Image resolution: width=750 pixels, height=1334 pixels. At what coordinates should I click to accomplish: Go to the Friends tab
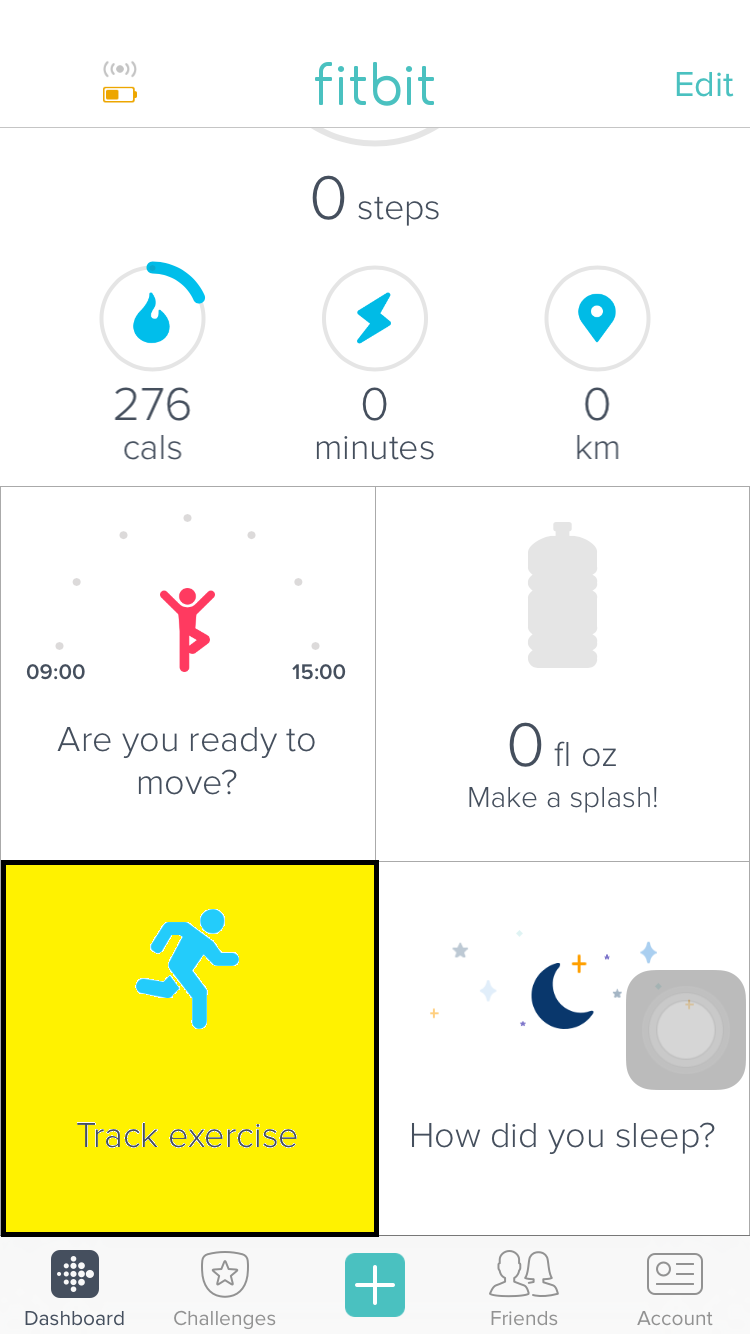pos(524,1288)
